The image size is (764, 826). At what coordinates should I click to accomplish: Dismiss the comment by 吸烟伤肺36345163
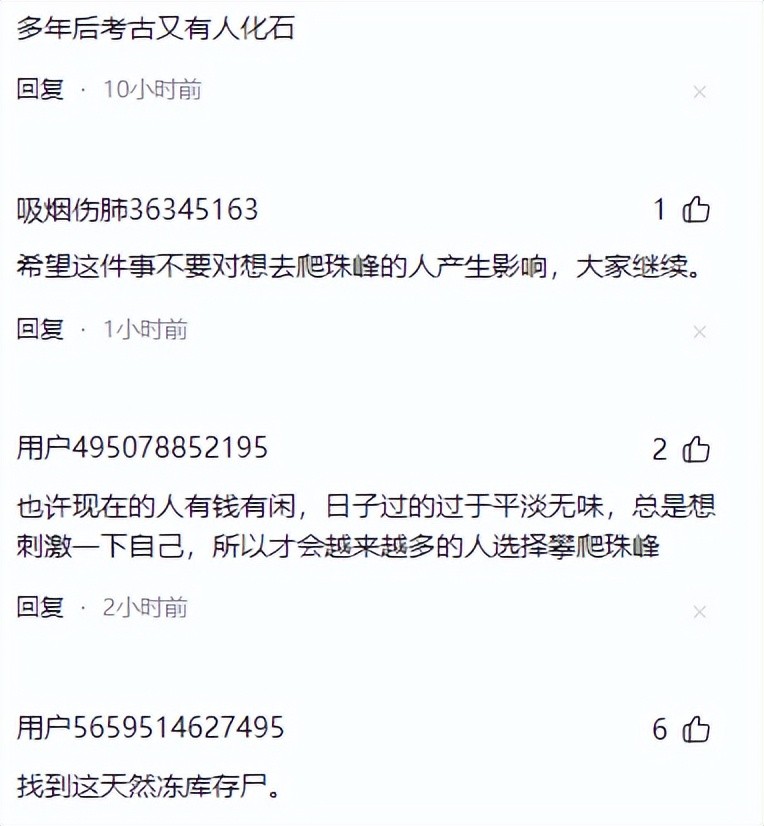700,332
